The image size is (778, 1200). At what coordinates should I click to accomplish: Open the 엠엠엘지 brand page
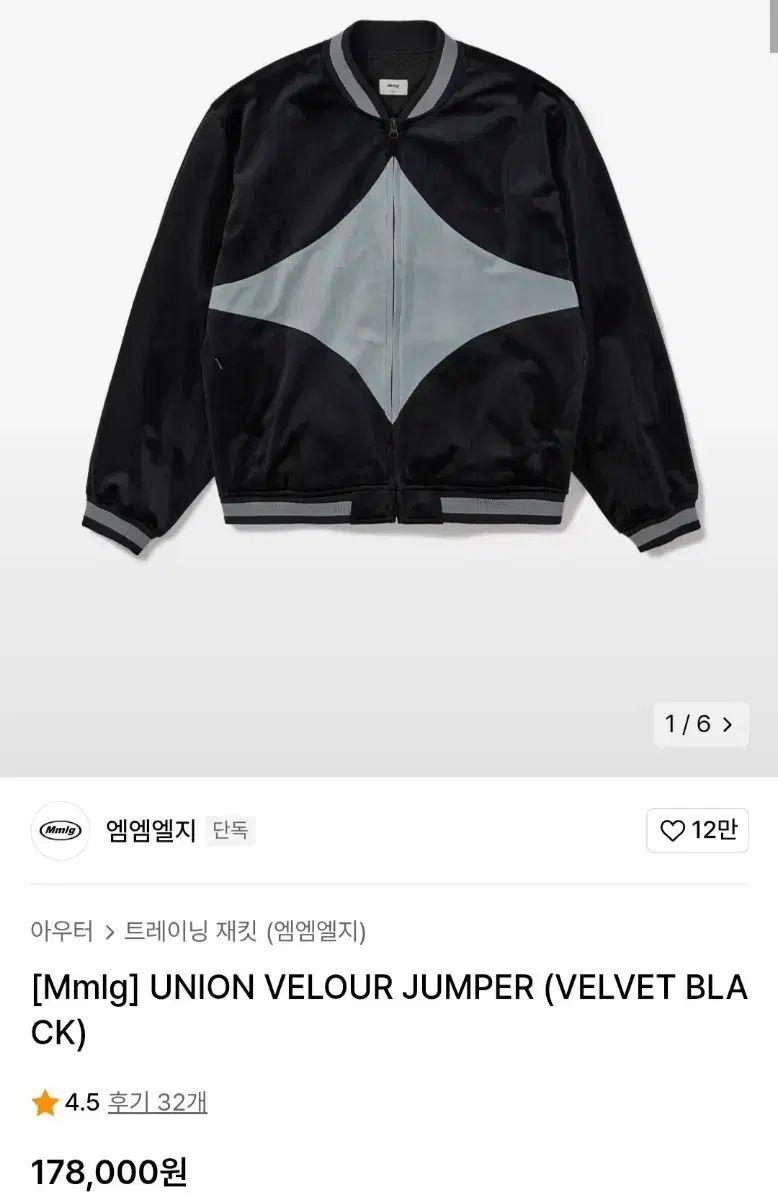point(150,830)
